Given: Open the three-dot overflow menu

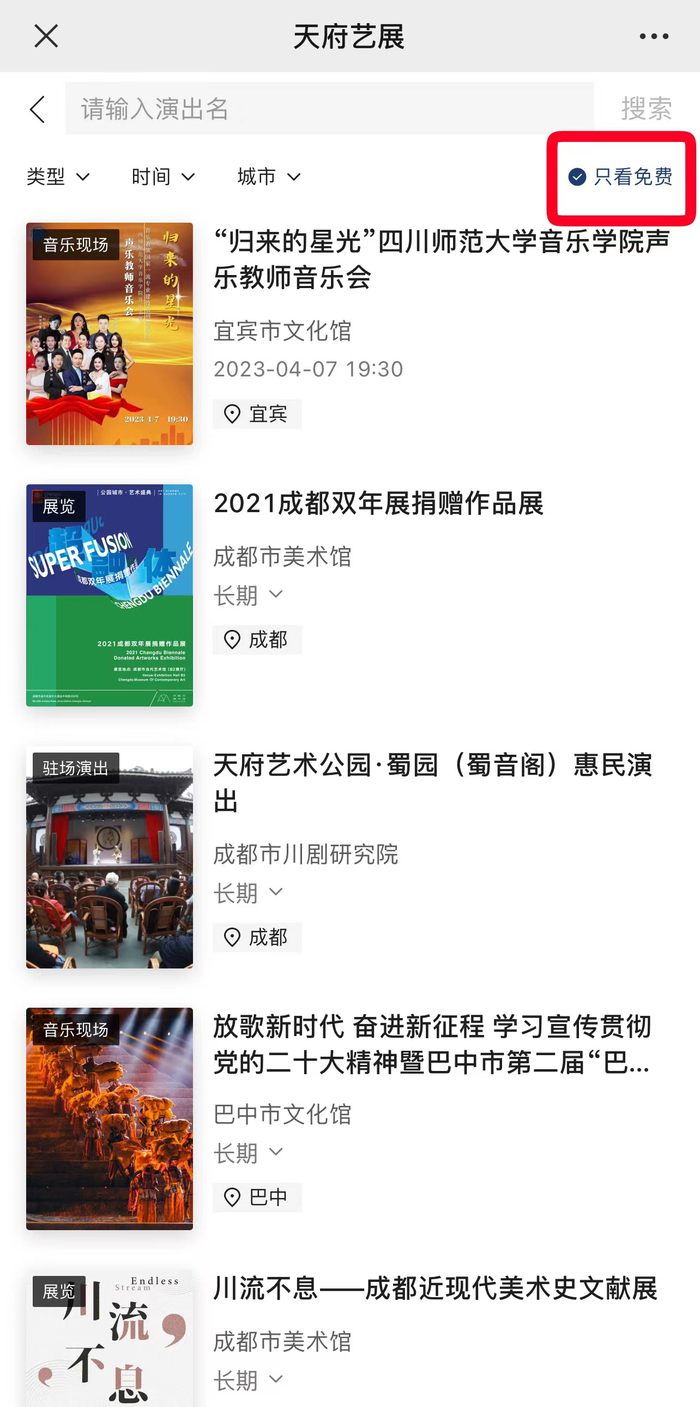Looking at the screenshot, I should click(654, 37).
